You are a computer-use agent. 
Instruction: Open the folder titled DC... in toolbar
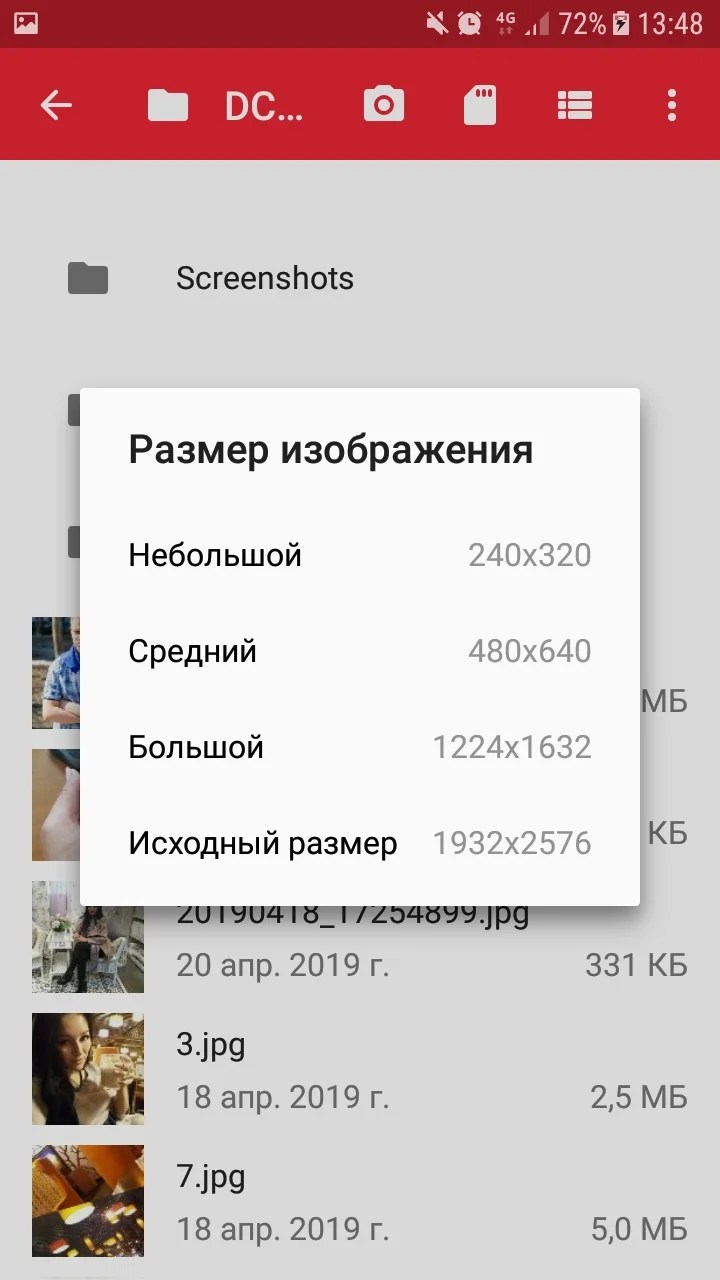(263, 104)
